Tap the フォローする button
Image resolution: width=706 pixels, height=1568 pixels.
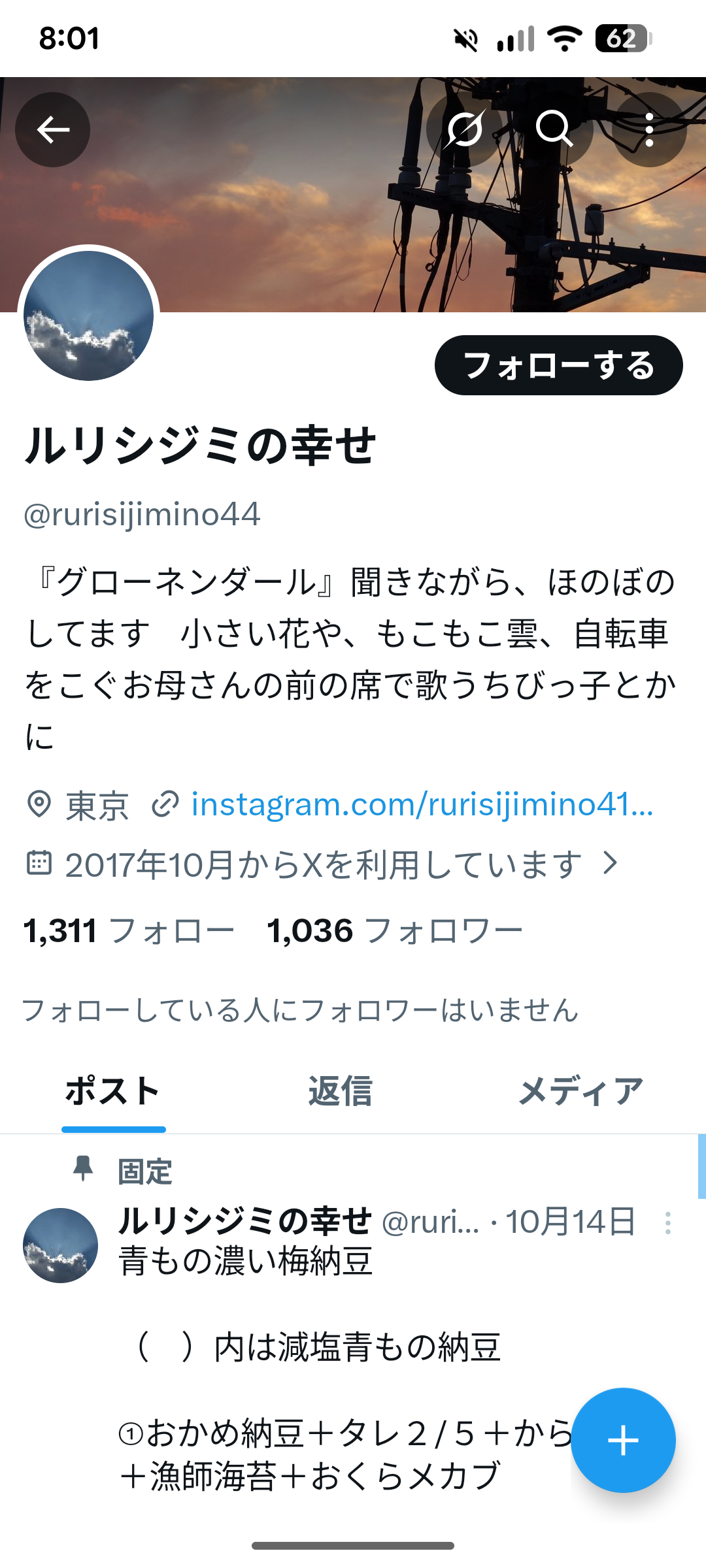[x=558, y=365]
